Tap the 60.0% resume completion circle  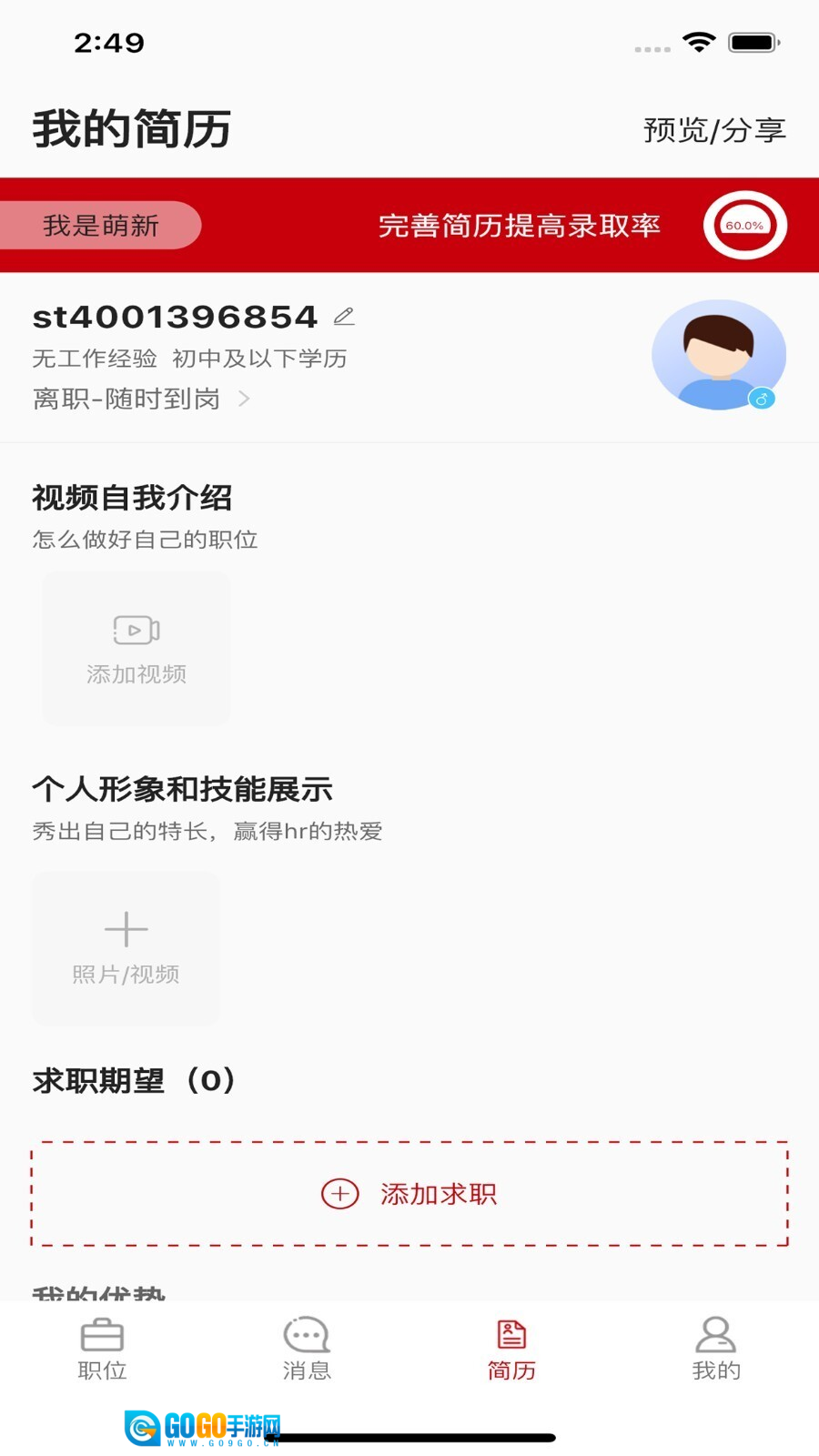point(744,225)
